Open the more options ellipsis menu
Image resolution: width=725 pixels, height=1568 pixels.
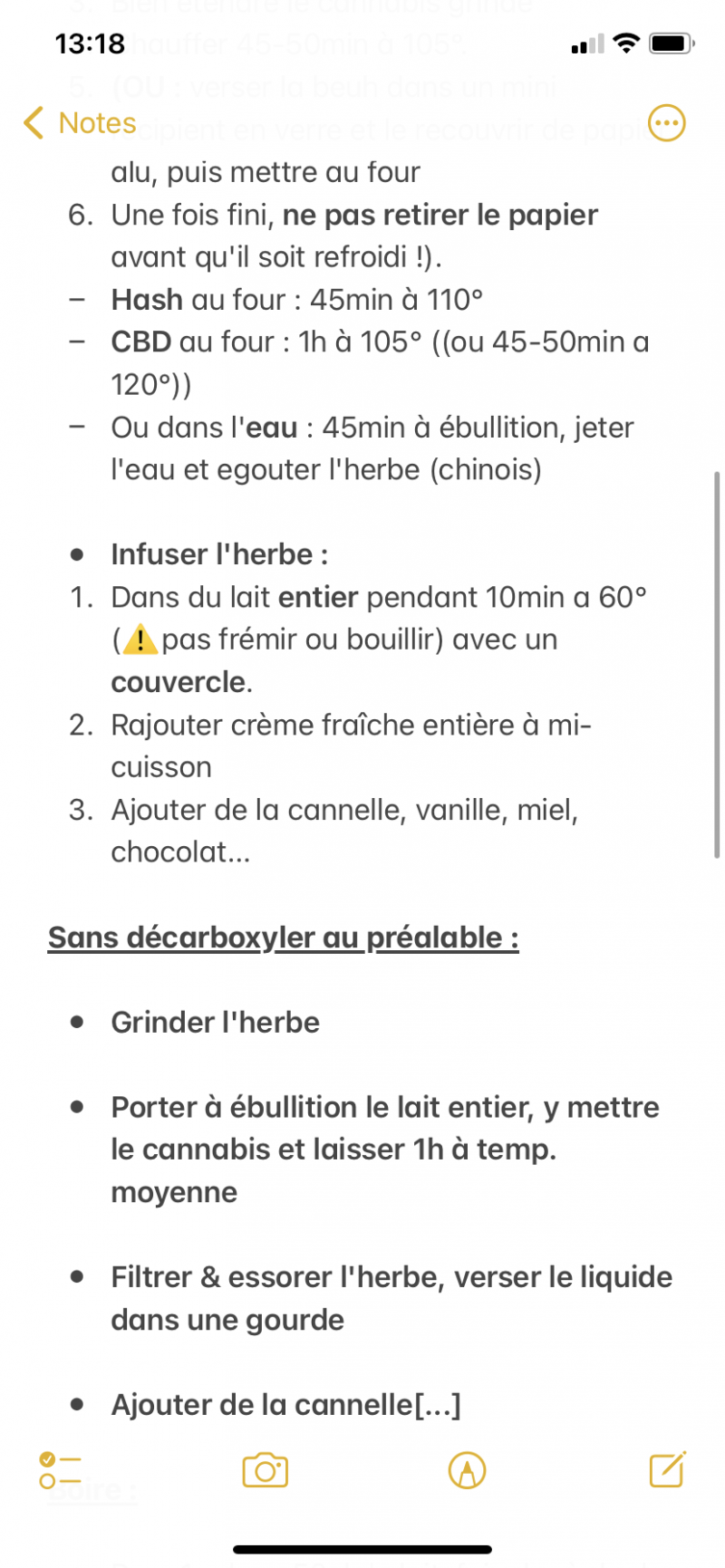coord(667,123)
